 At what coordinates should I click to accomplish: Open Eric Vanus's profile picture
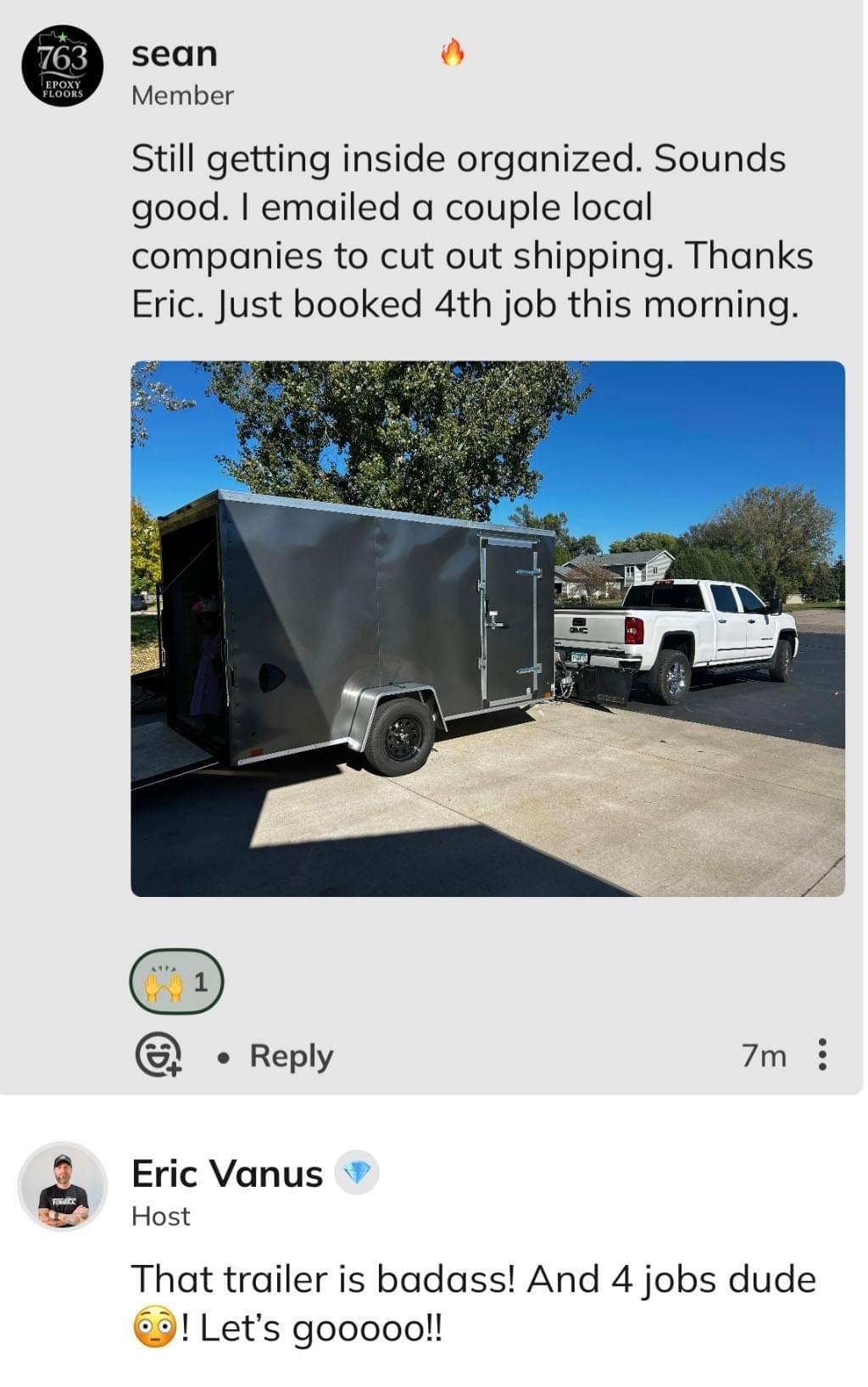(63, 1186)
